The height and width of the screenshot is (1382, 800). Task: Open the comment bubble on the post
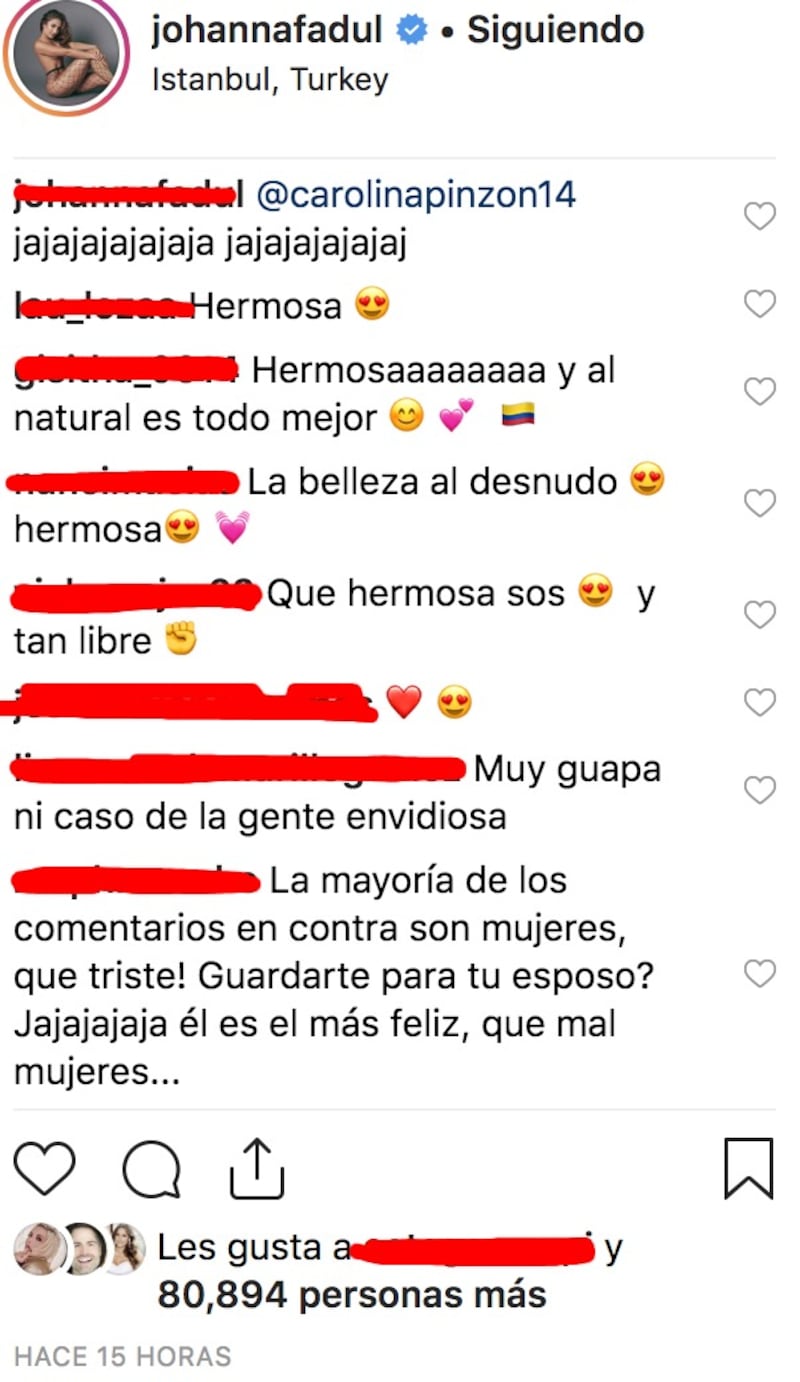(x=151, y=1169)
